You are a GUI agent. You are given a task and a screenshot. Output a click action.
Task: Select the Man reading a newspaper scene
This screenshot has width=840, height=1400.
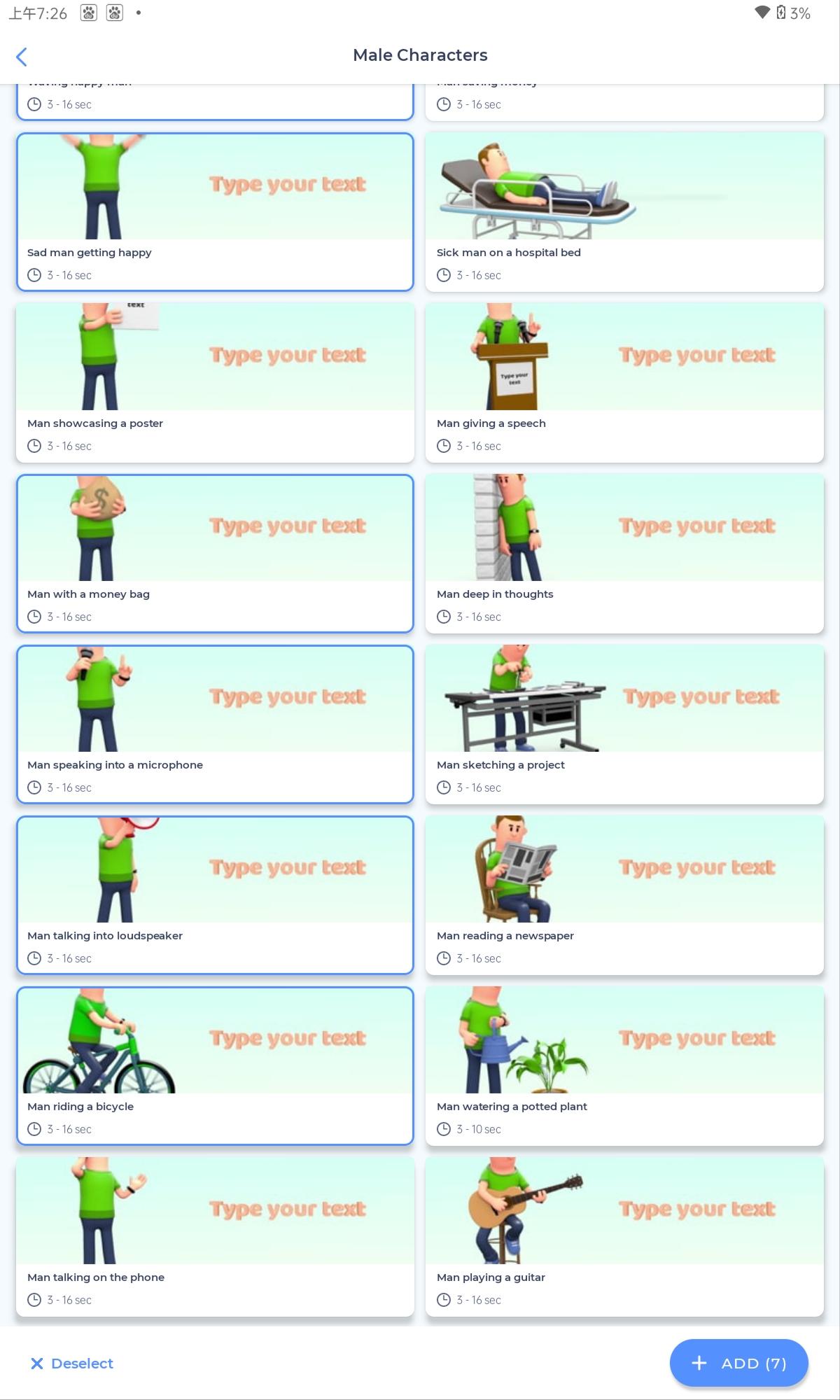624,895
